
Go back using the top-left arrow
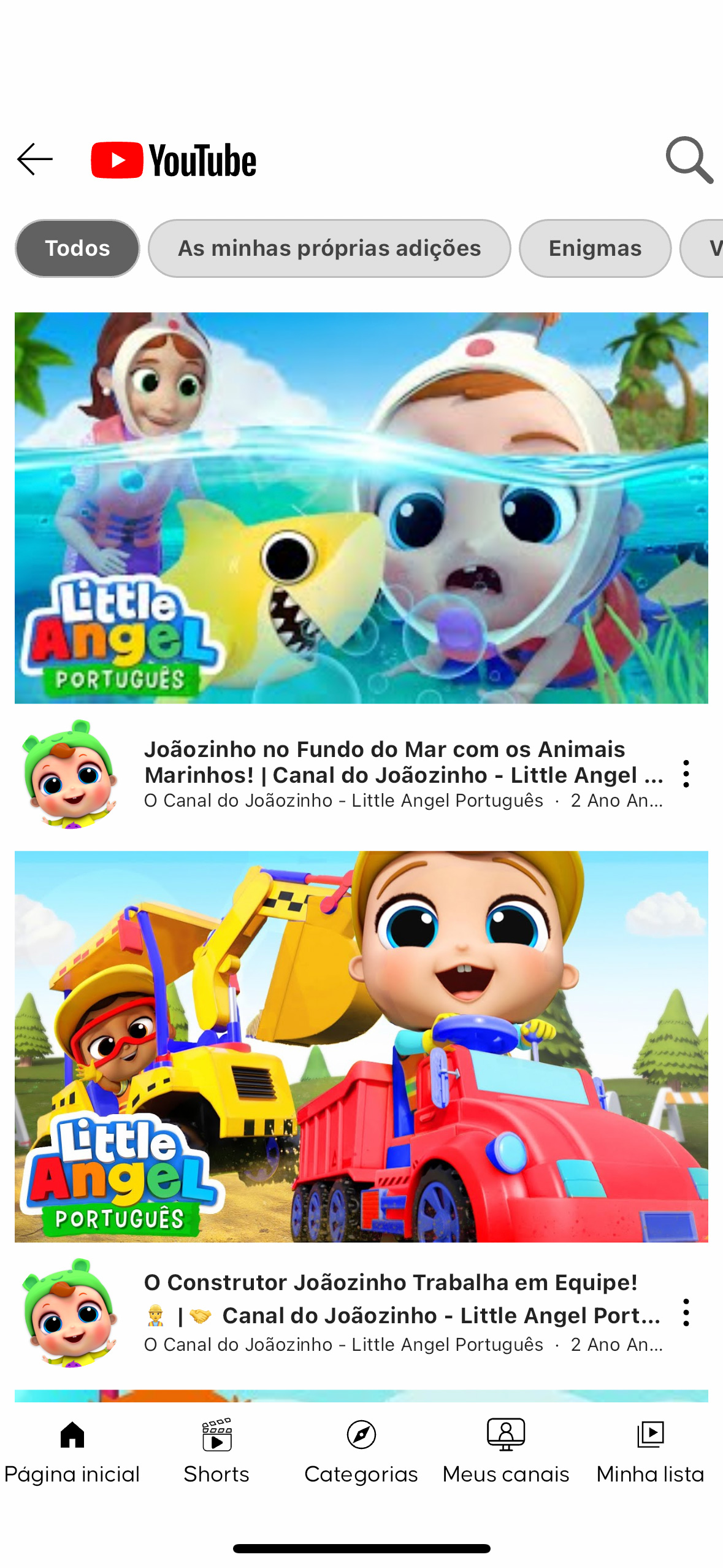point(35,159)
